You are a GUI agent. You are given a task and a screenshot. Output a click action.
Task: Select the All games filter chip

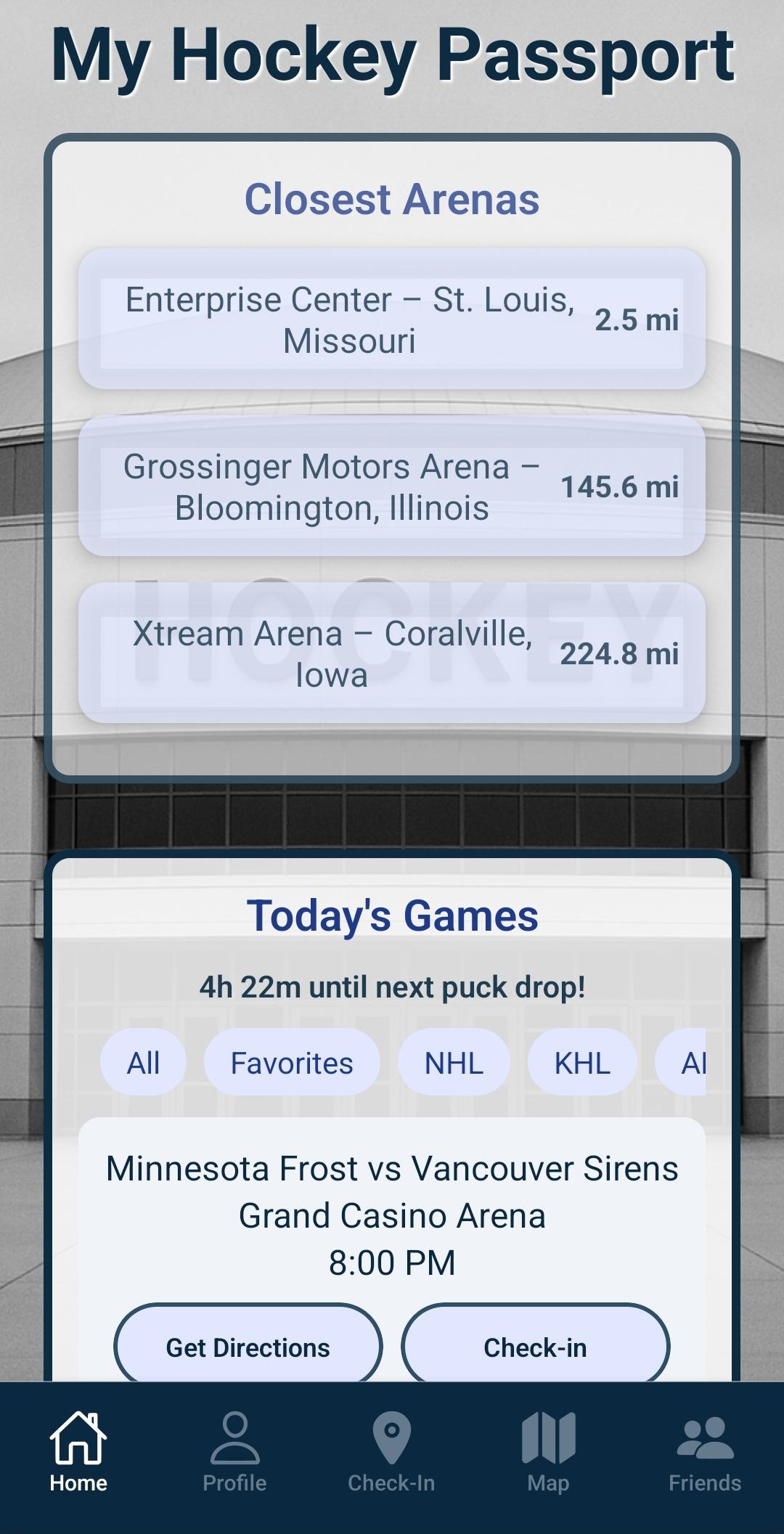(x=143, y=1063)
